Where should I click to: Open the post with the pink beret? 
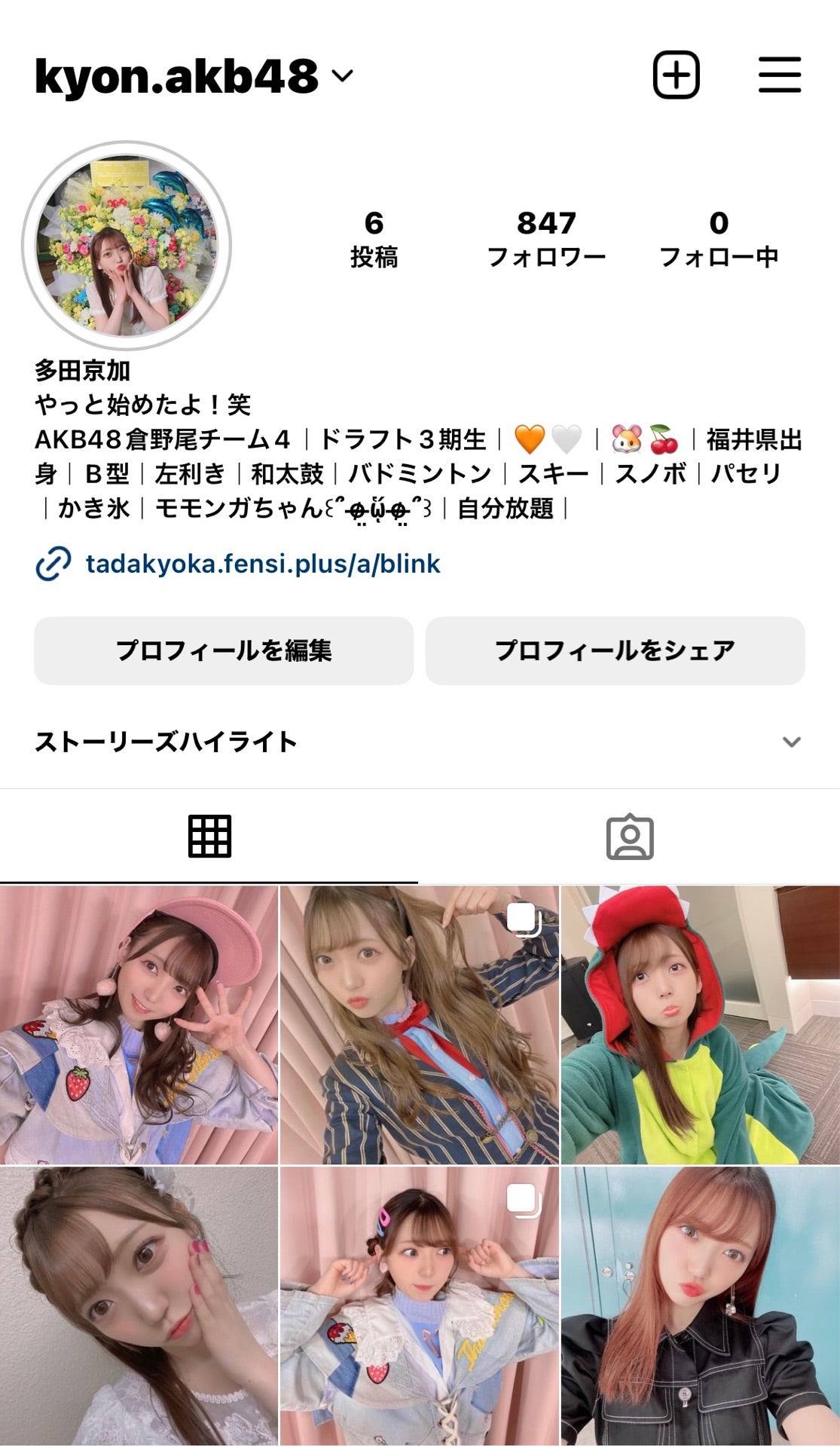click(x=139, y=1025)
